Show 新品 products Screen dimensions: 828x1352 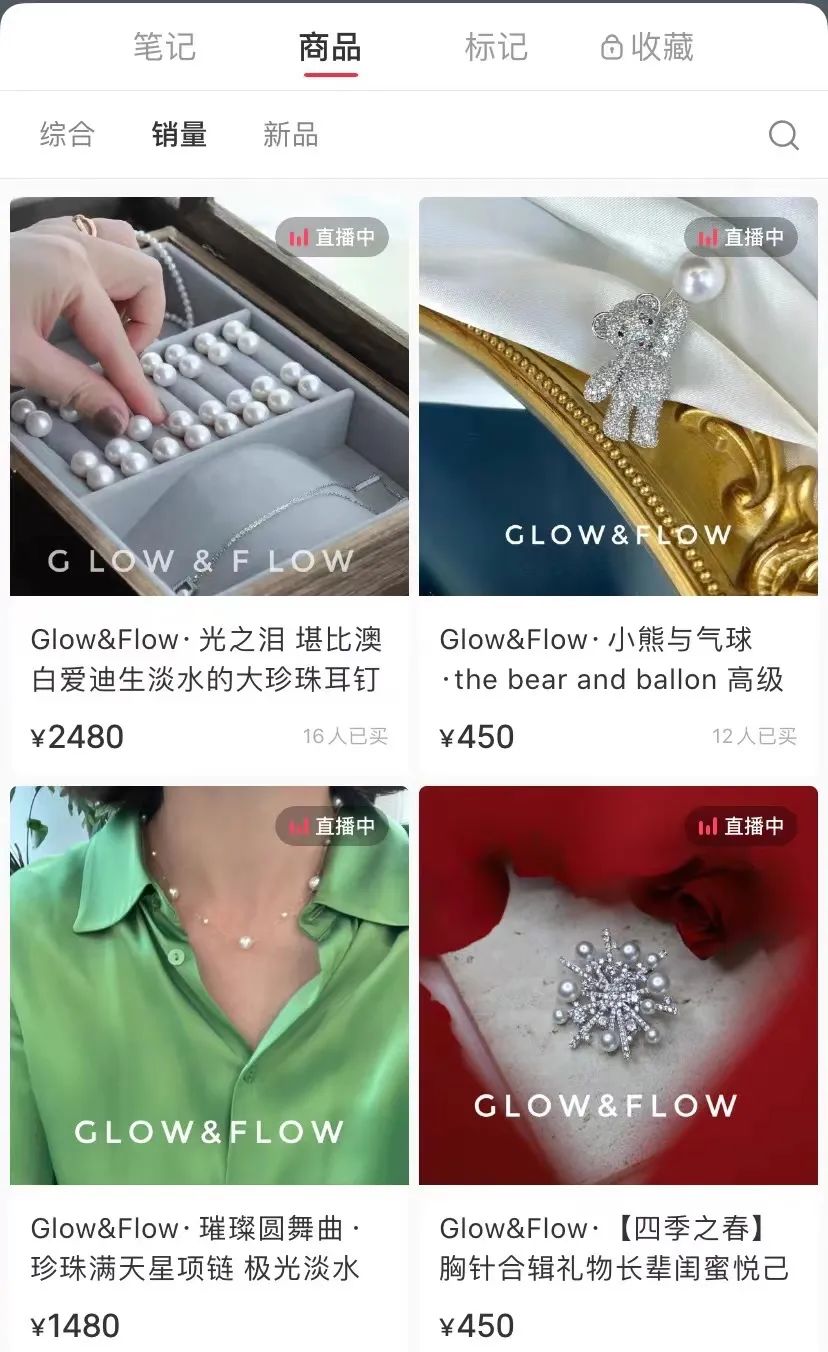(290, 134)
